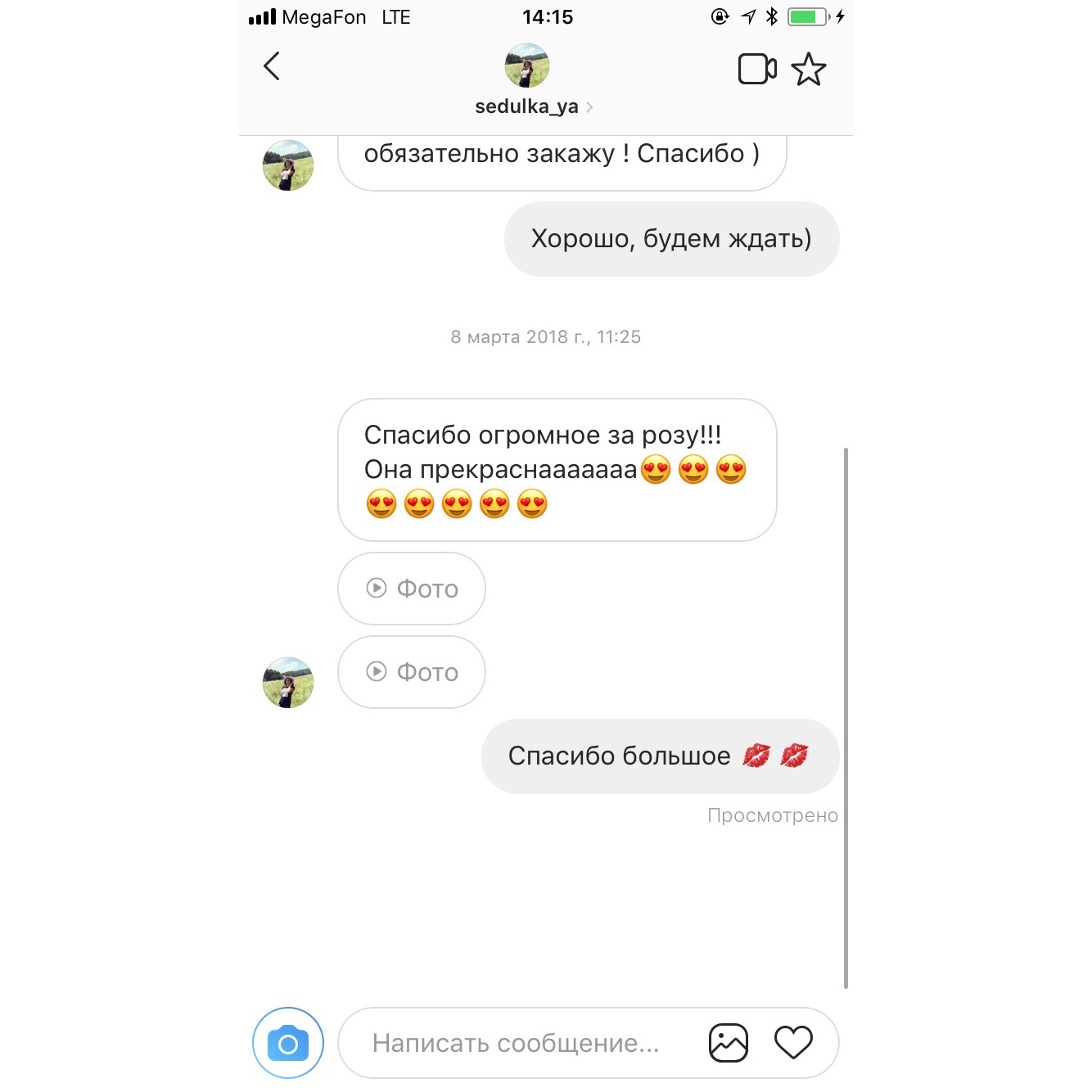This screenshot has height=1092, width=1092.
Task: Send a heart reaction
Action: point(793,1043)
